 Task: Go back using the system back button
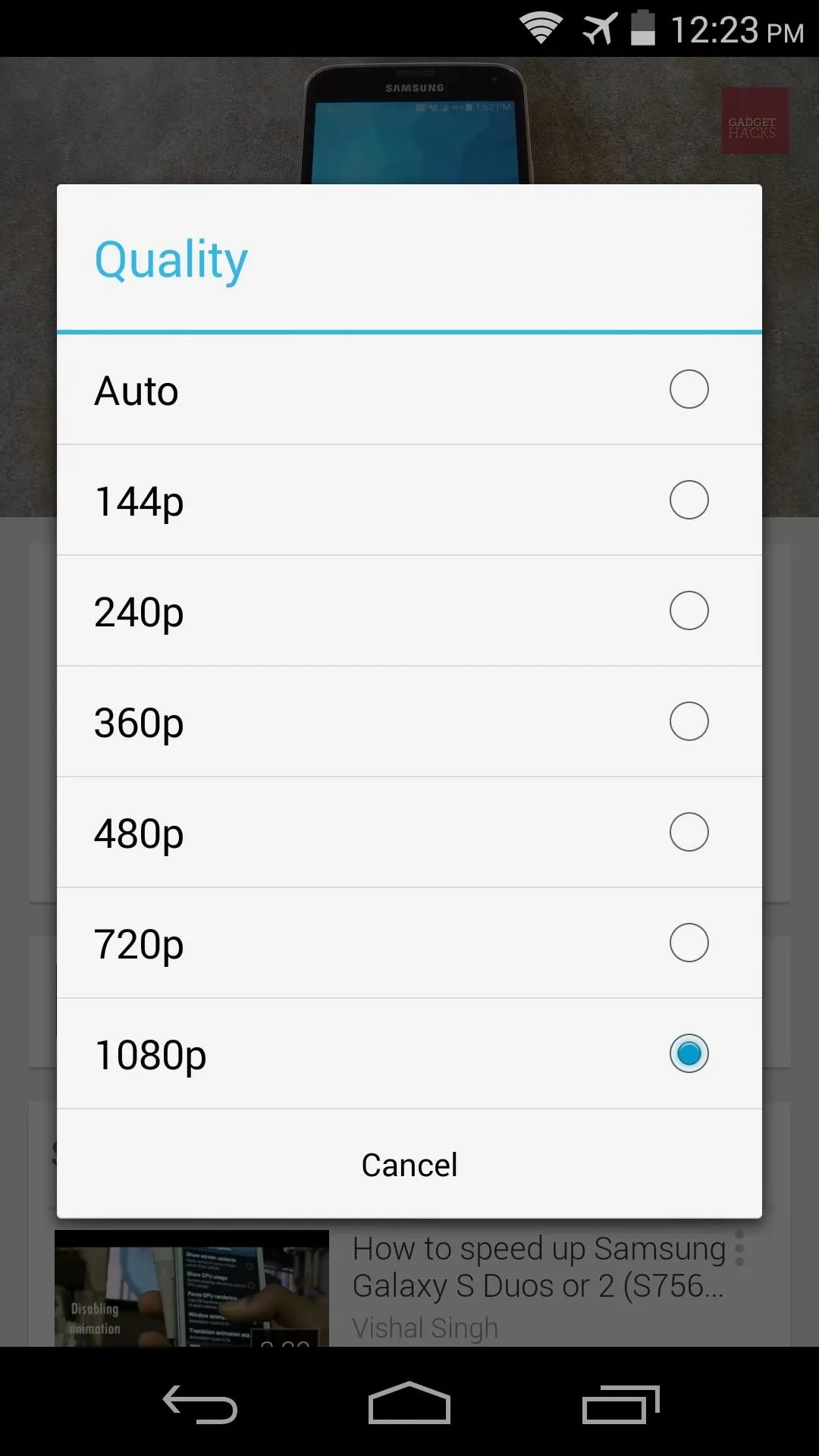point(200,1404)
